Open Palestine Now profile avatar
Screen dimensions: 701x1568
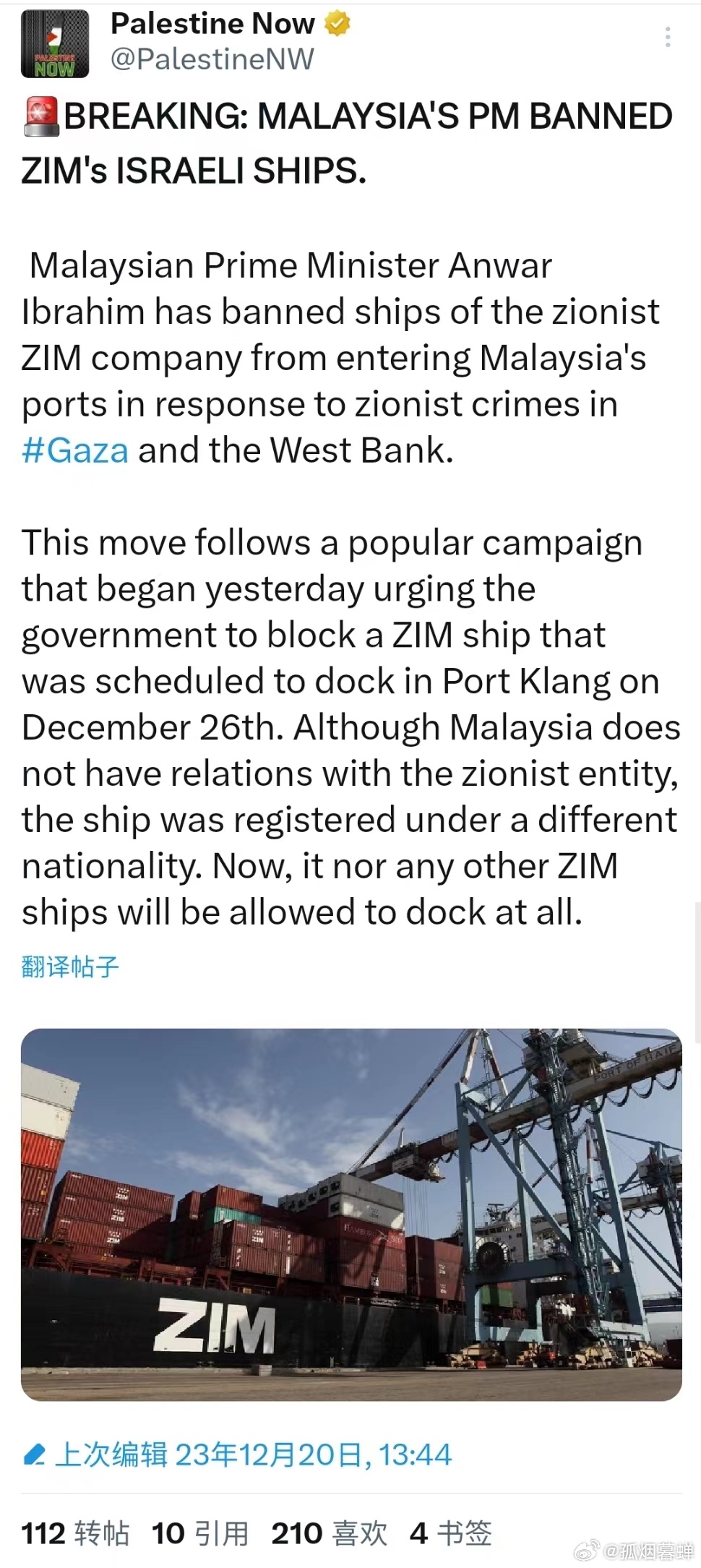point(55,44)
